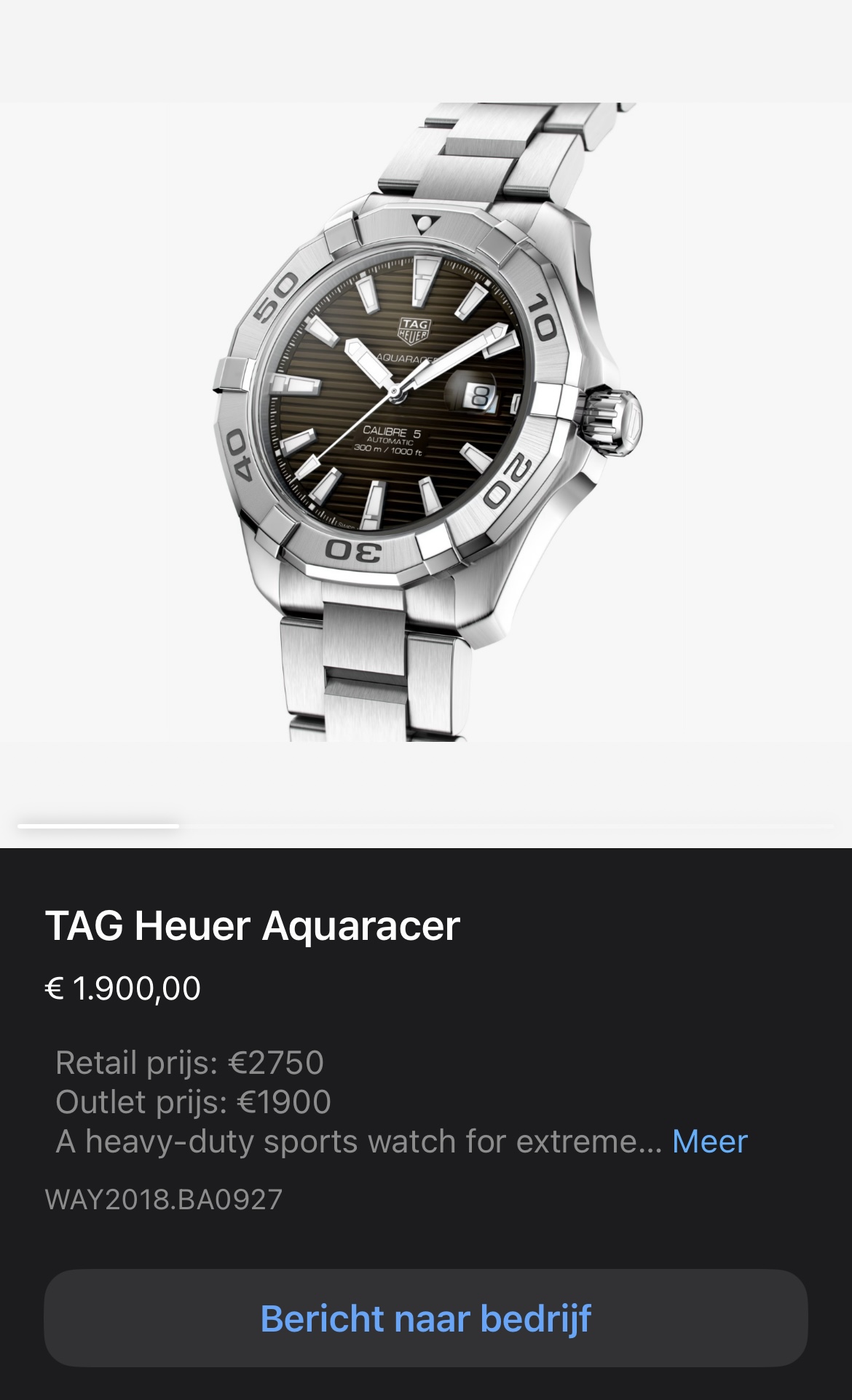852x1400 pixels.
Task: Tap Bericht naar bedrijf button
Action: [x=426, y=1318]
